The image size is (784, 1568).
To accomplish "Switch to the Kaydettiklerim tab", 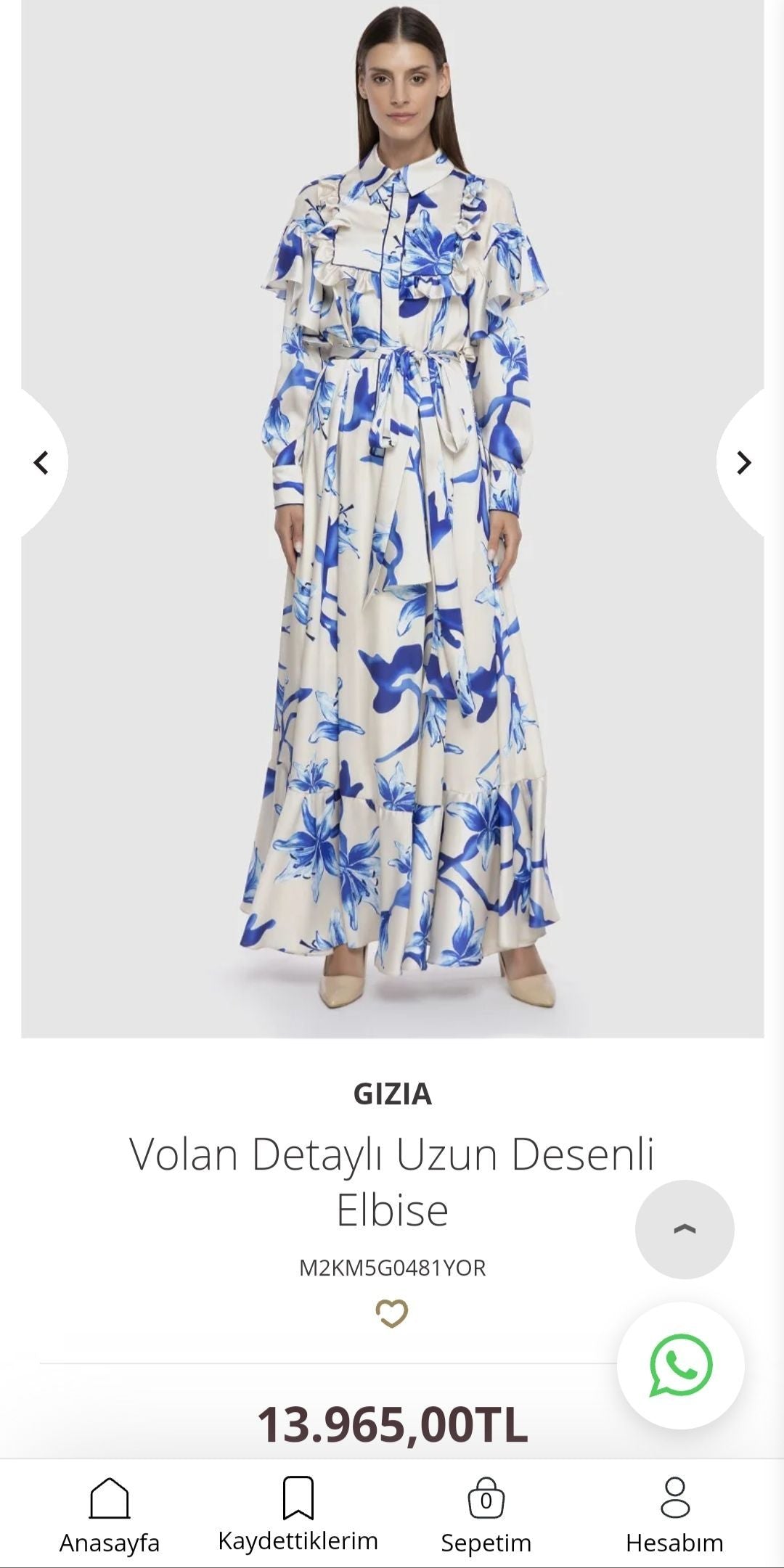I will point(298,1512).
